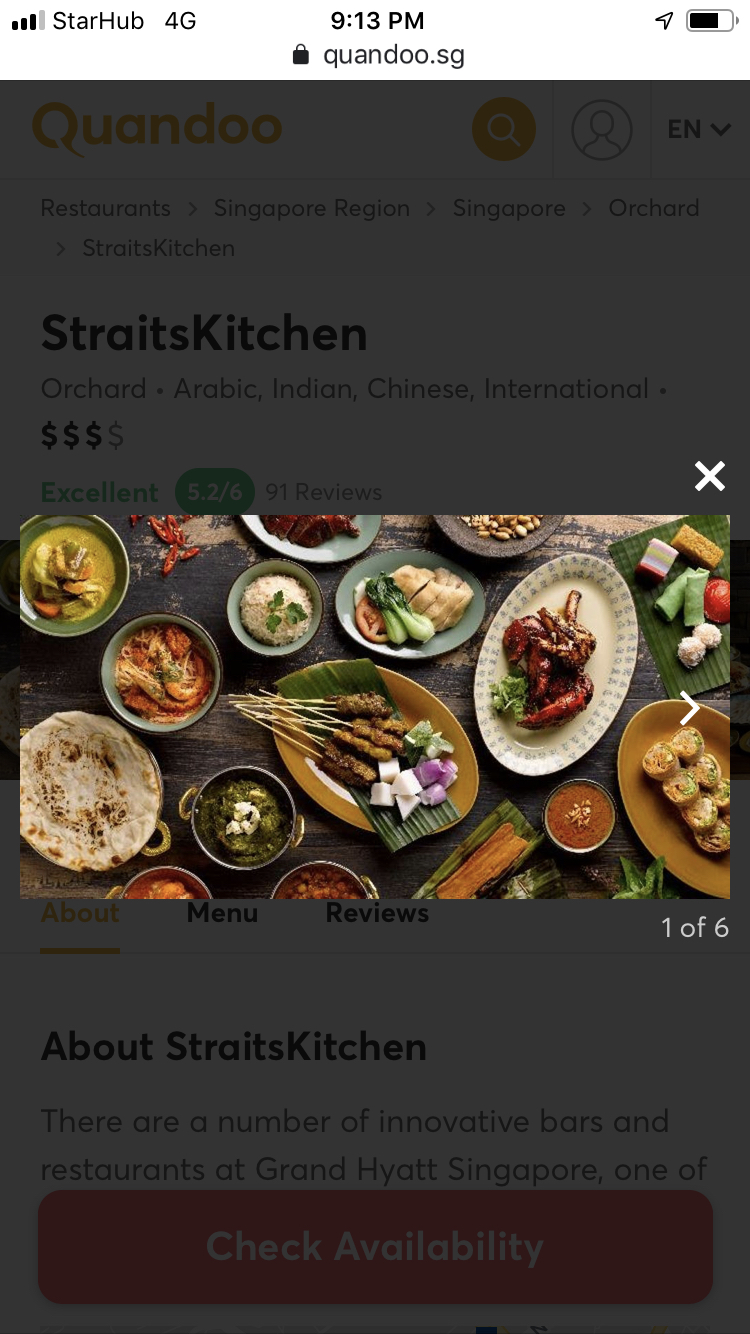Expand the EN language dropdown
This screenshot has height=1334, width=750.
(699, 129)
